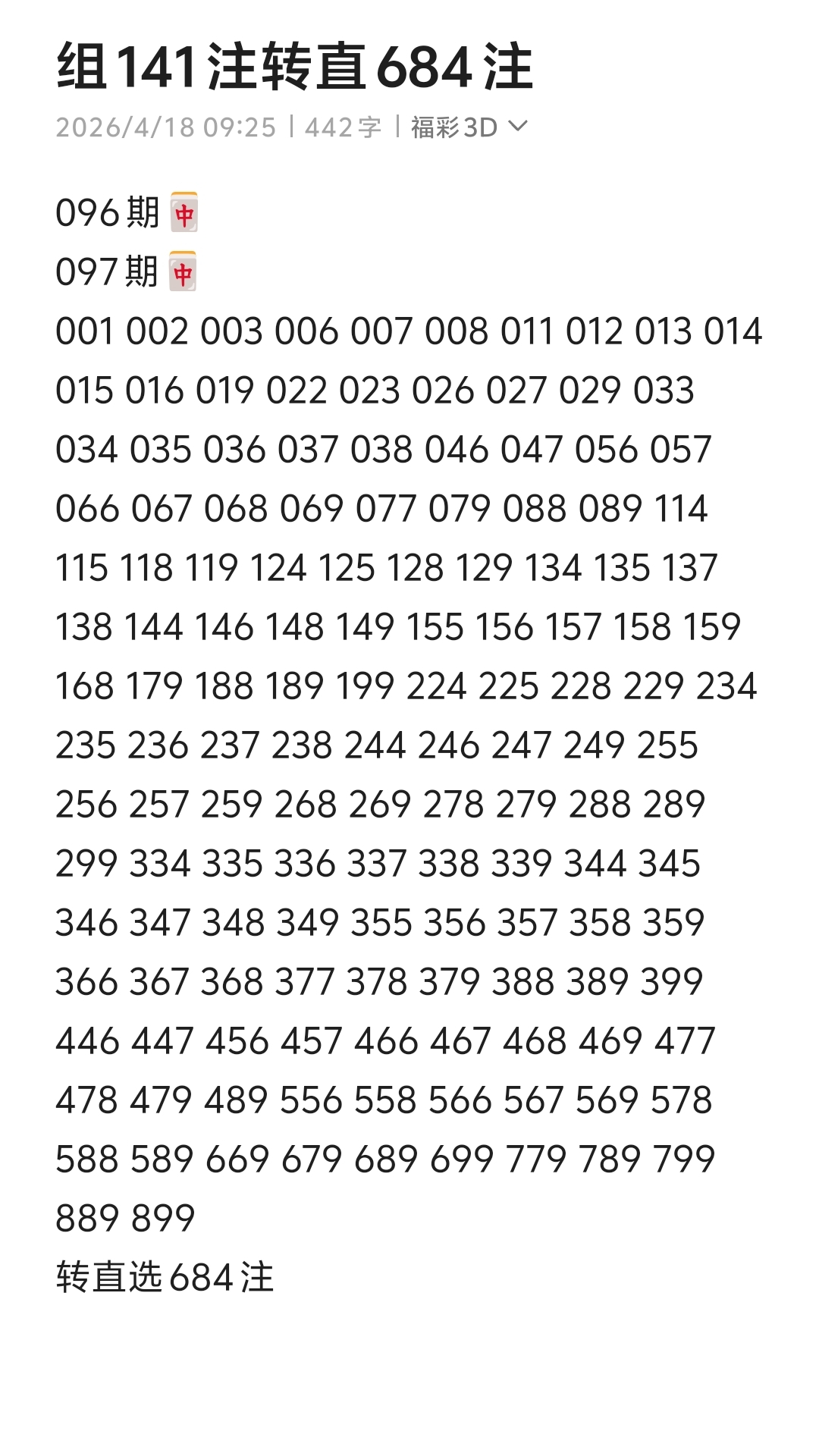Tap the note title to edit it
Viewport: 819px width, 1456px height.
pyautogui.click(x=295, y=67)
